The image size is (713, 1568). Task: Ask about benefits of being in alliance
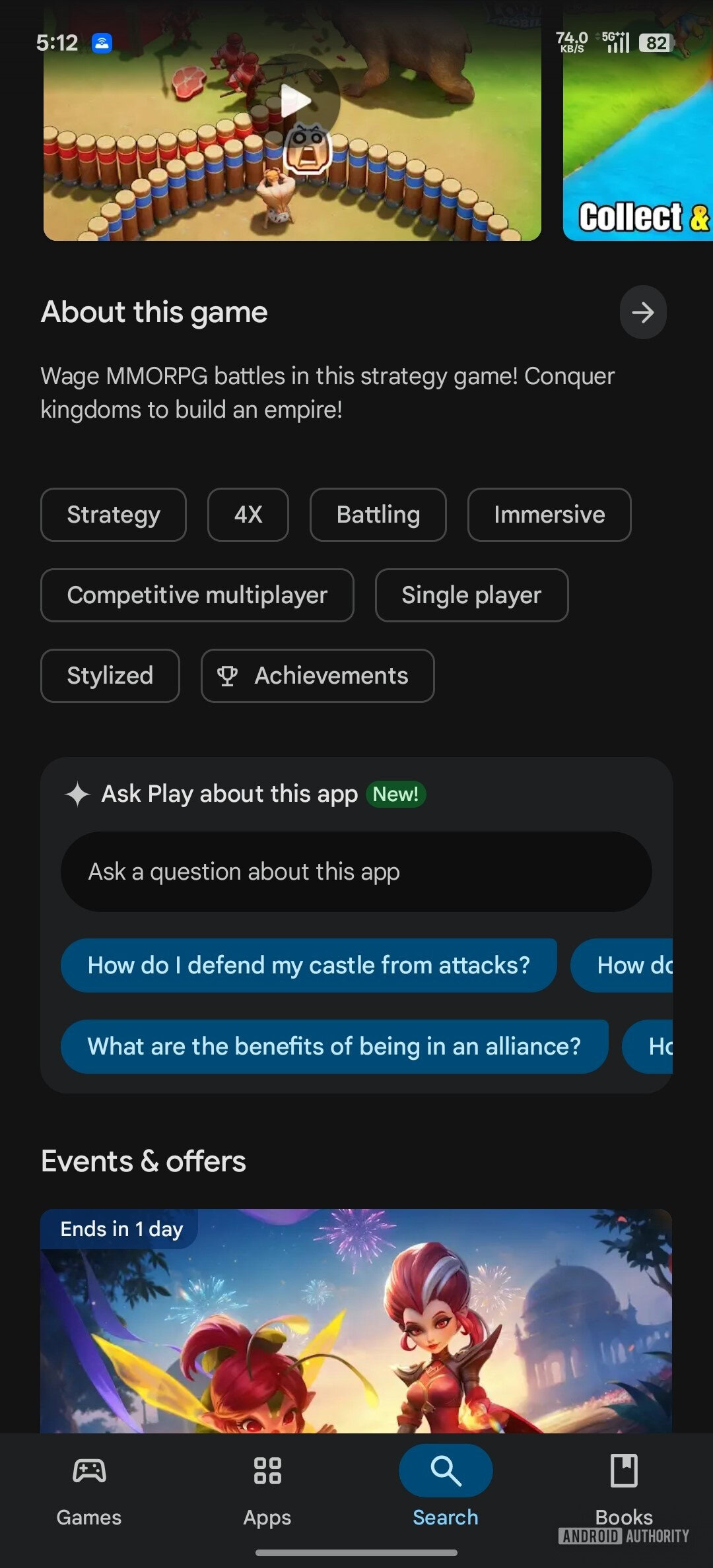point(334,1047)
